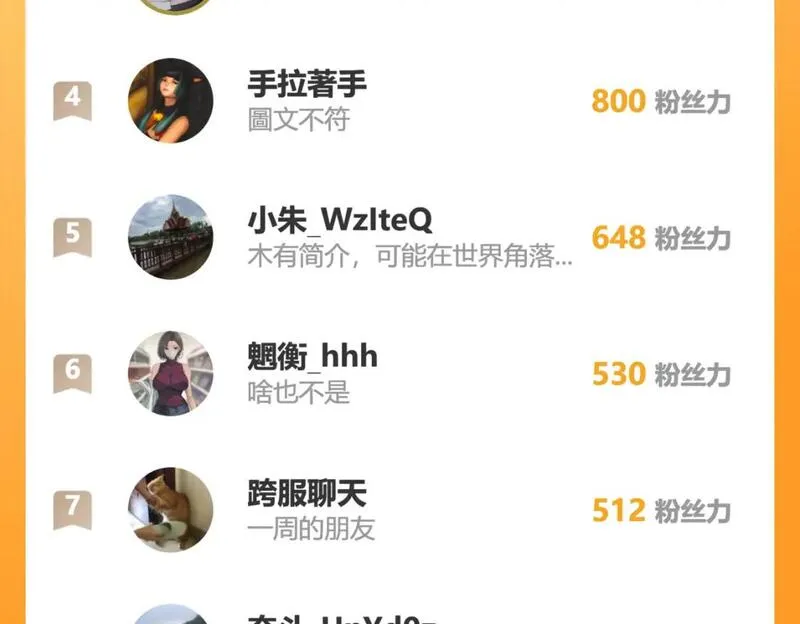The width and height of the screenshot is (800, 624).
Task: Open 手拉著手's profile row
Action: point(400,101)
